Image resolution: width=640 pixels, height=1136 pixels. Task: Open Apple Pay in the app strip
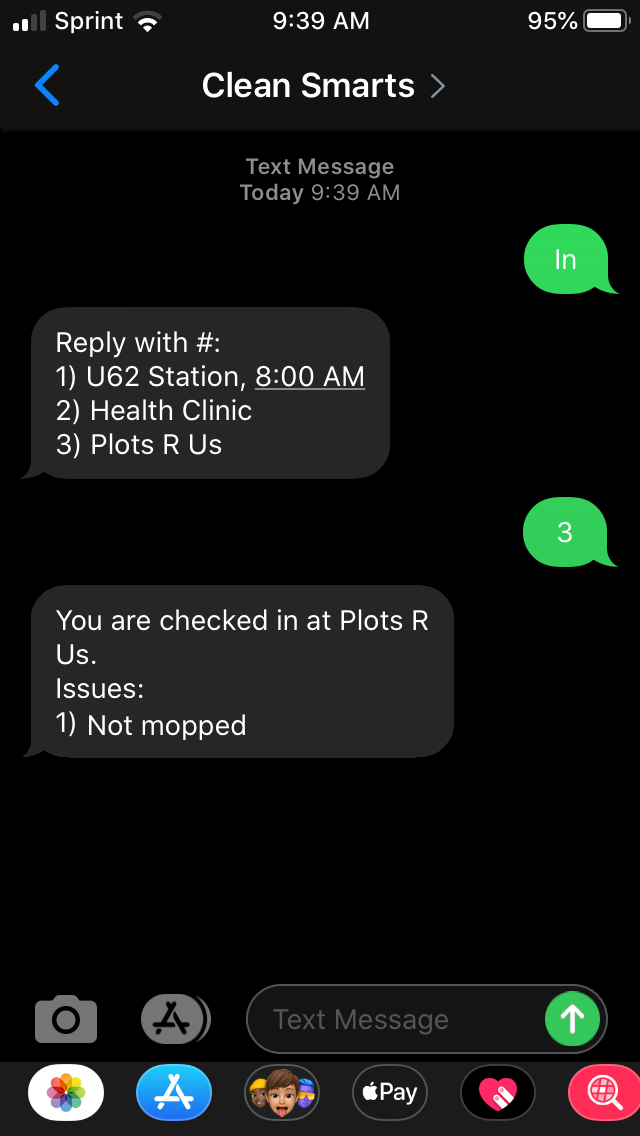[390, 1092]
